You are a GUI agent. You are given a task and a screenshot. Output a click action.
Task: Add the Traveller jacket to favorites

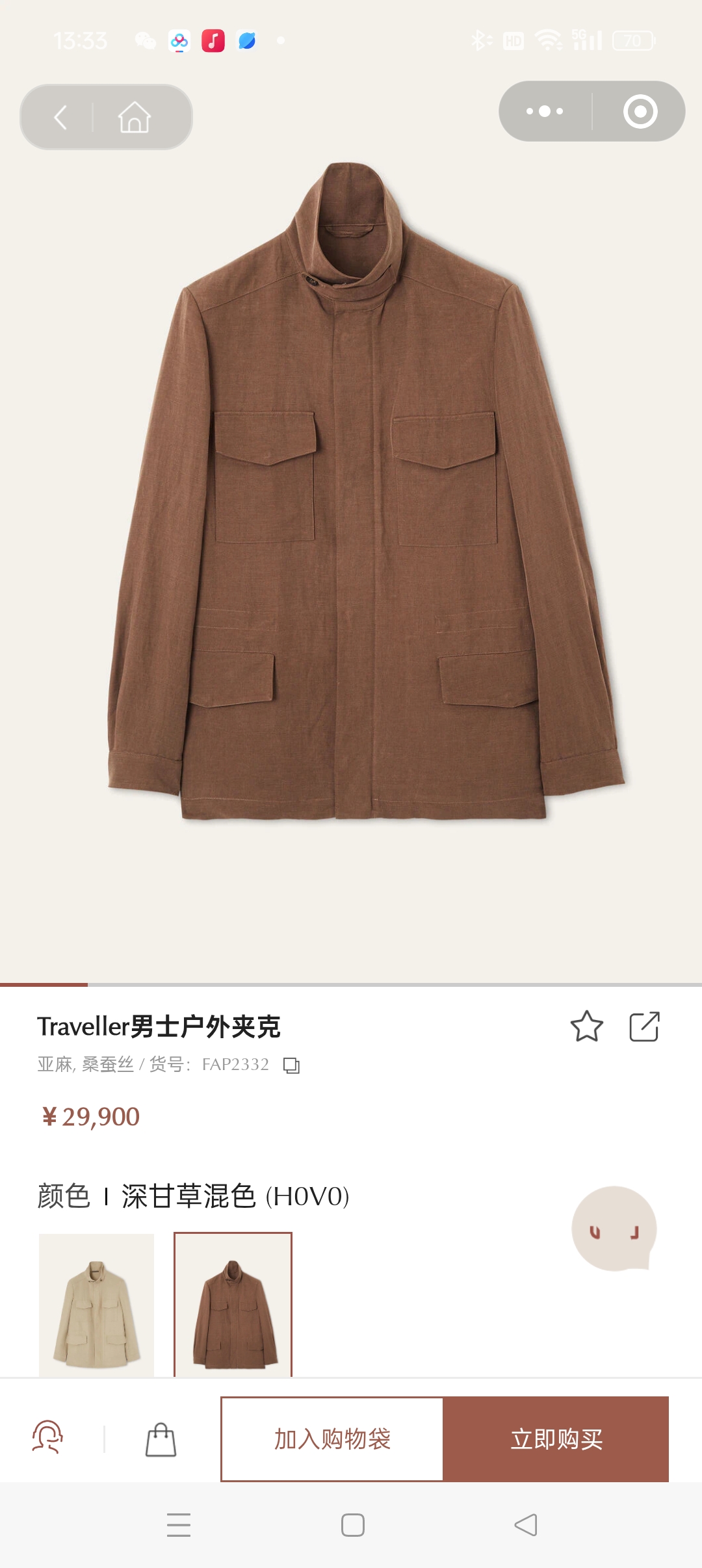586,1026
